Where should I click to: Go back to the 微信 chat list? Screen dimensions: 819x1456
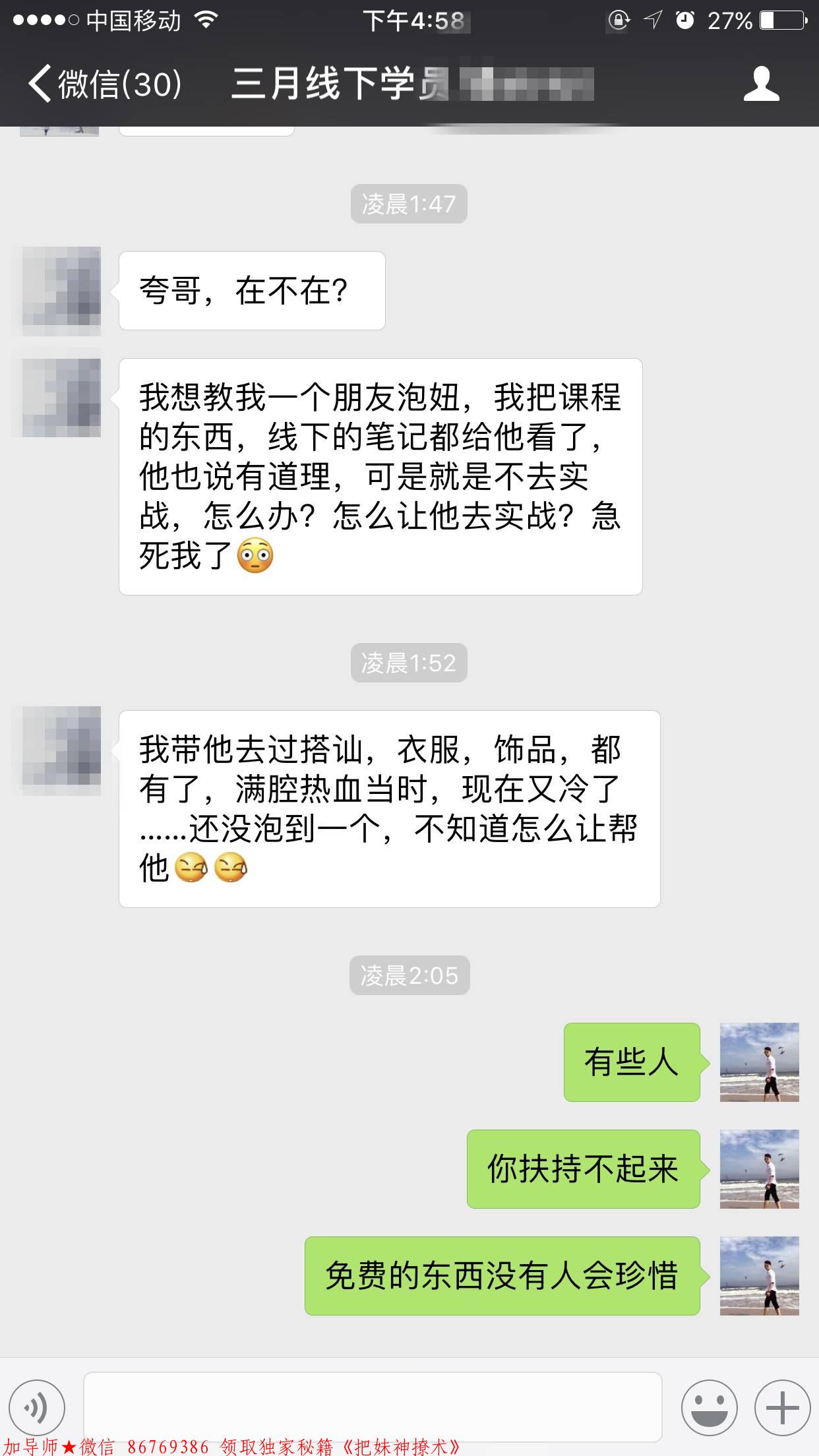(102, 84)
